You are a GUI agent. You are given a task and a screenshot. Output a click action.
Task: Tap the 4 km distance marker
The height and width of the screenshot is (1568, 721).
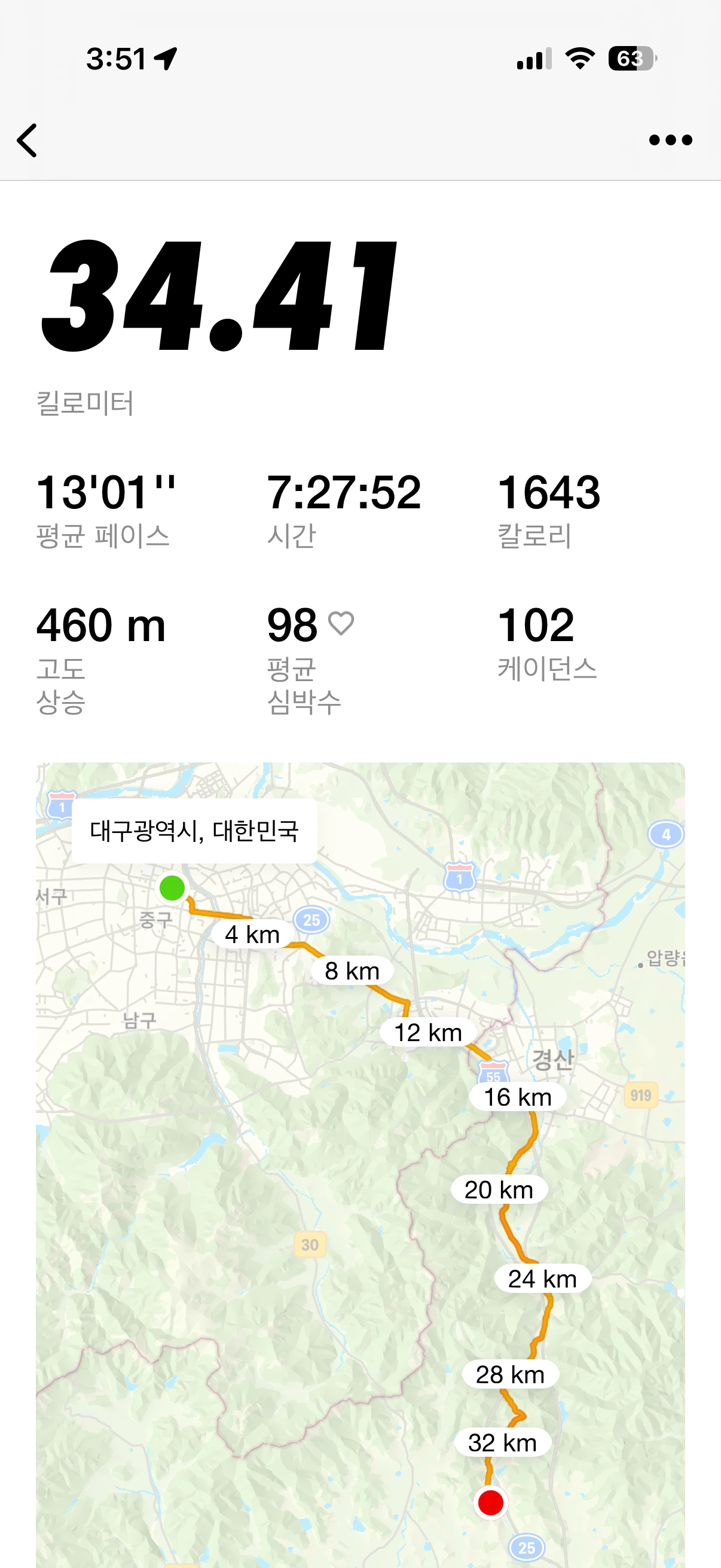coord(253,934)
